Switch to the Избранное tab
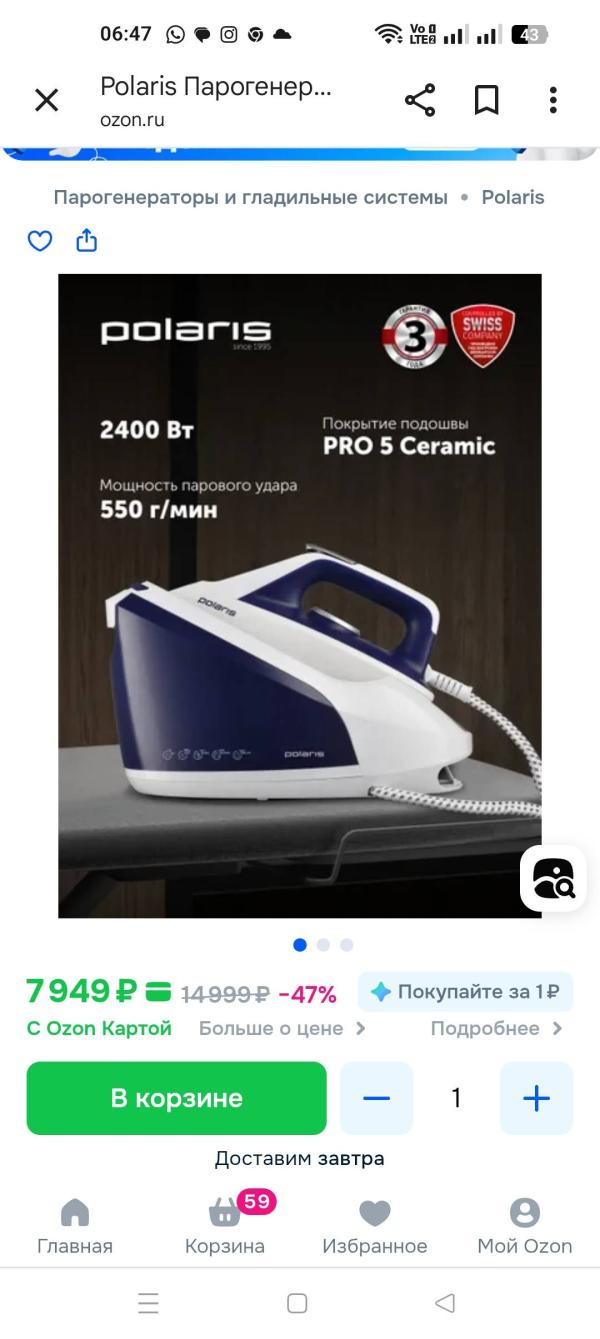The width and height of the screenshot is (600, 1339). 375,1226
